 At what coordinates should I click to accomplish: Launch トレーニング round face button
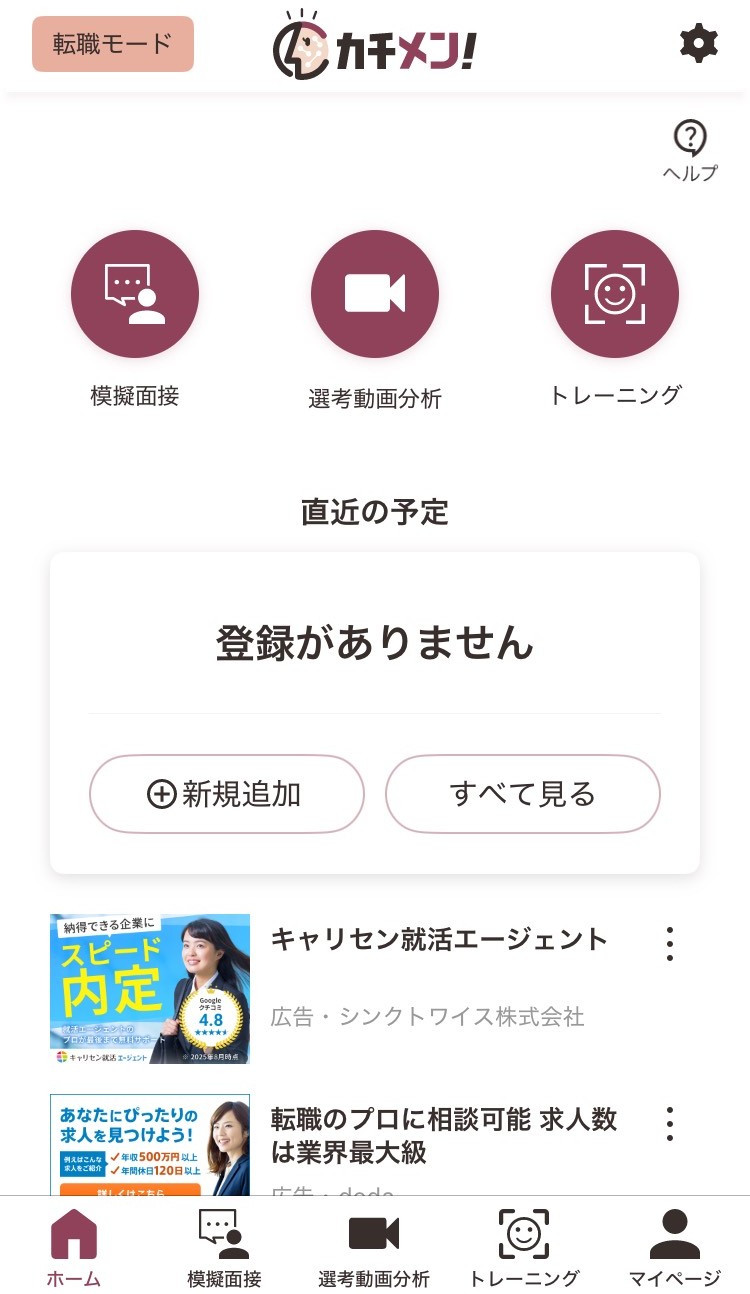[x=614, y=294]
